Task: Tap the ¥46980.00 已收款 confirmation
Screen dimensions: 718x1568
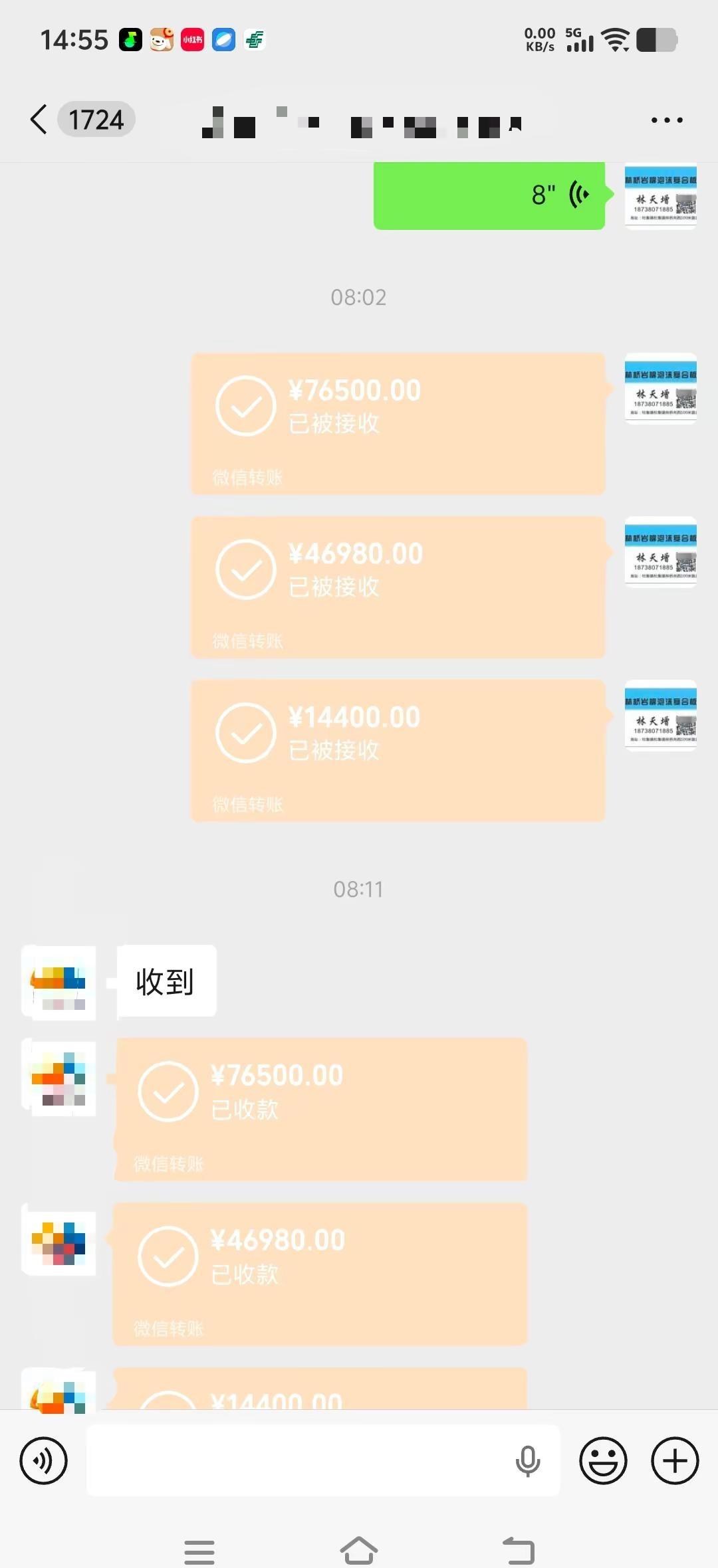Action: 319,1272
